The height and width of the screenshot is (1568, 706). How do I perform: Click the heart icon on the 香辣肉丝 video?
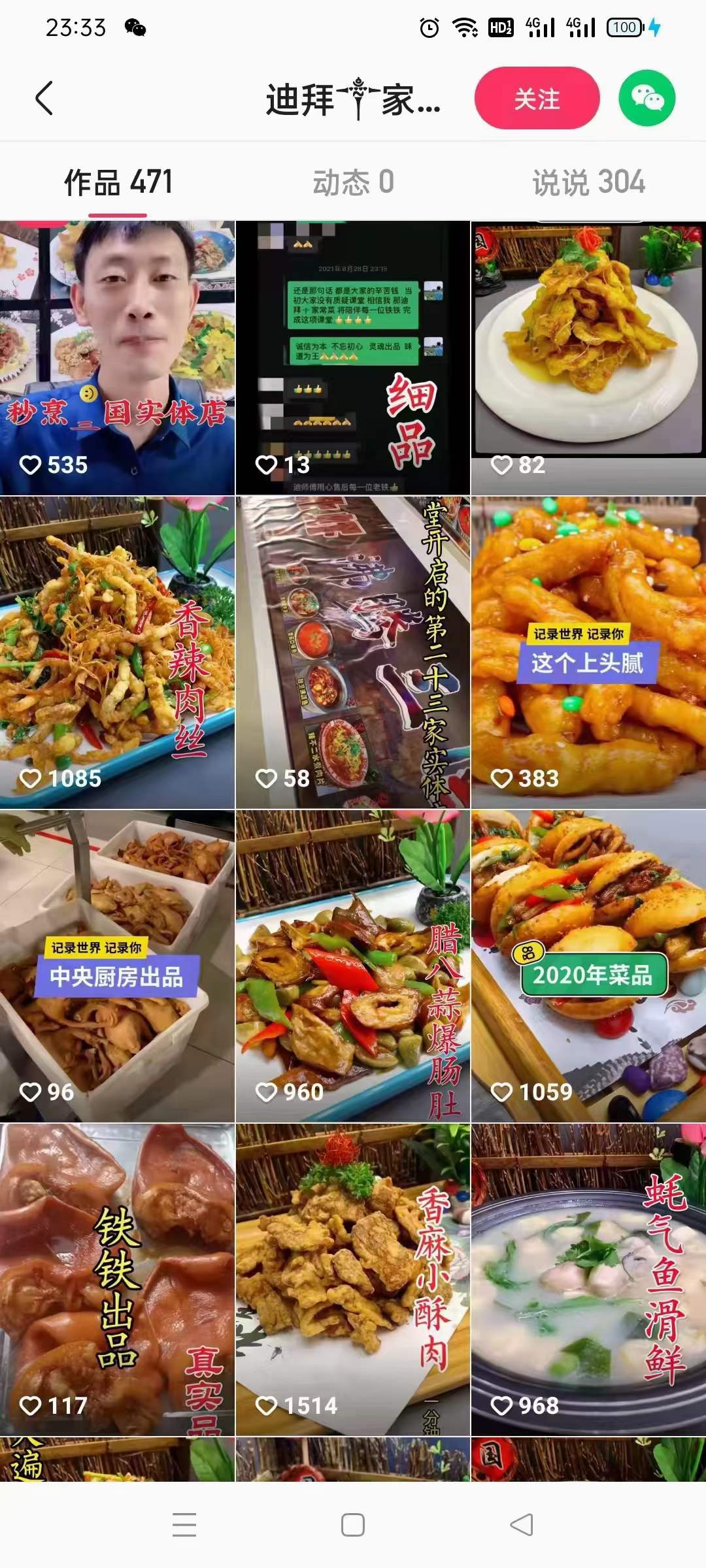33,778
